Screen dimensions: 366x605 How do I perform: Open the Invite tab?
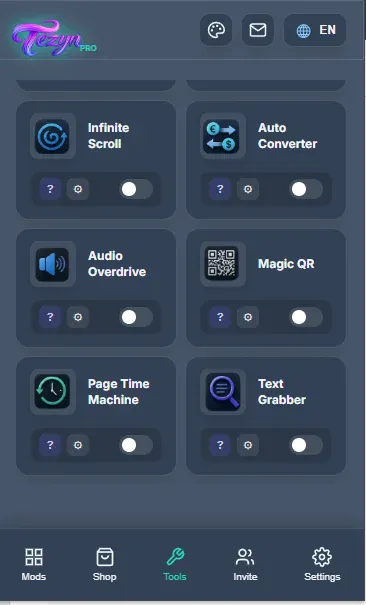point(245,564)
